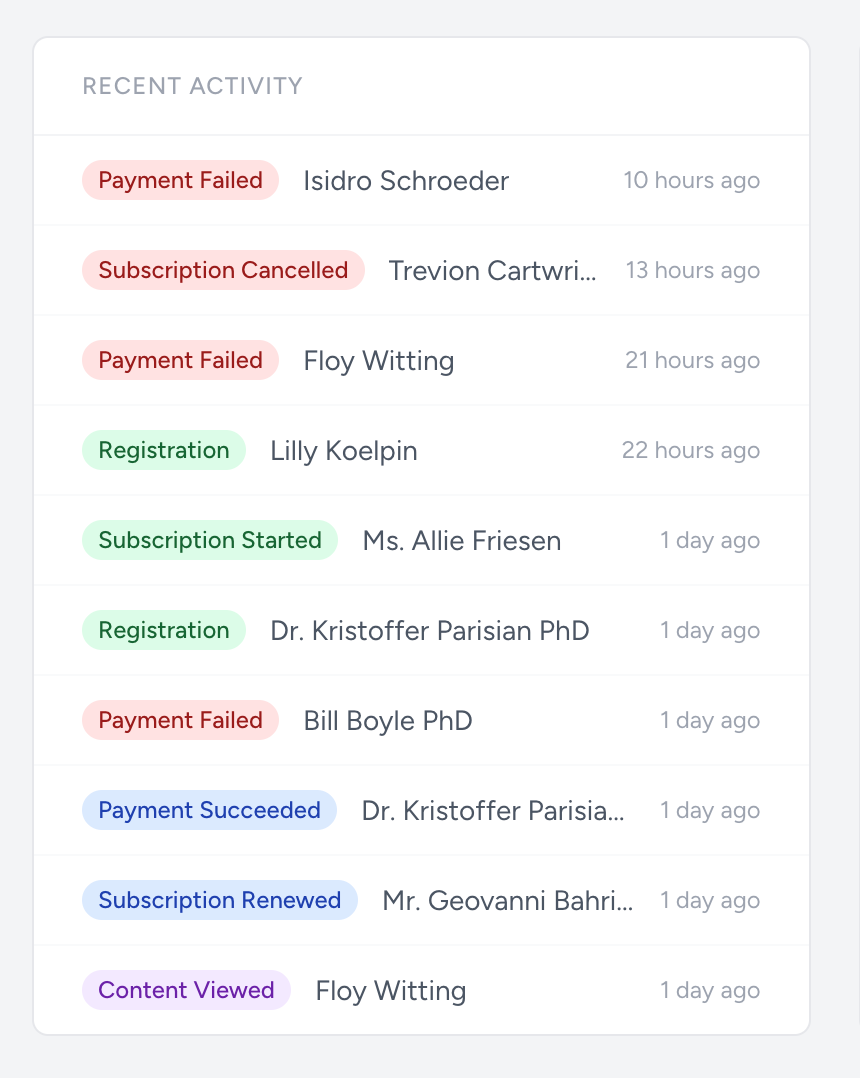Click the 10 hours ago timestamp

pos(691,180)
